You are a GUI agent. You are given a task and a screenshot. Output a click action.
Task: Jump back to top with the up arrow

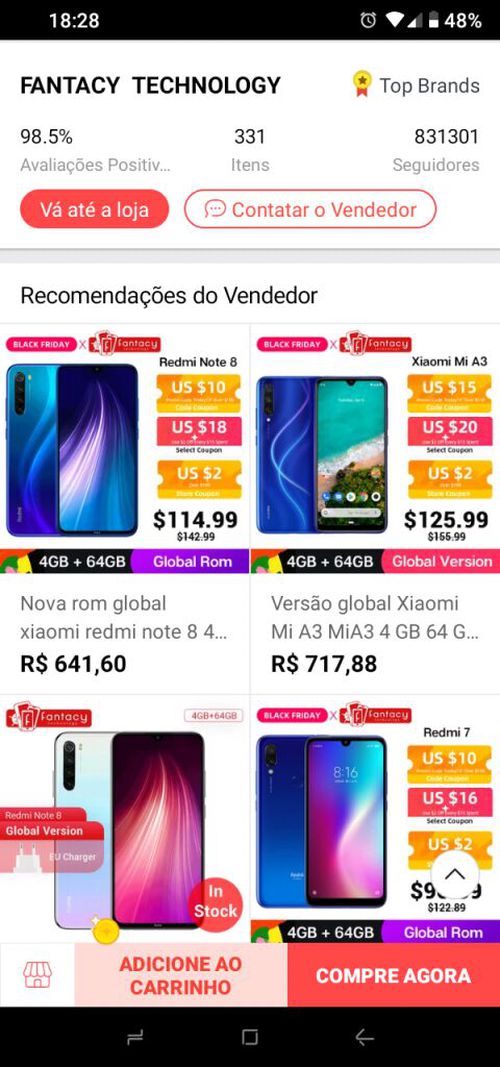tap(455, 874)
